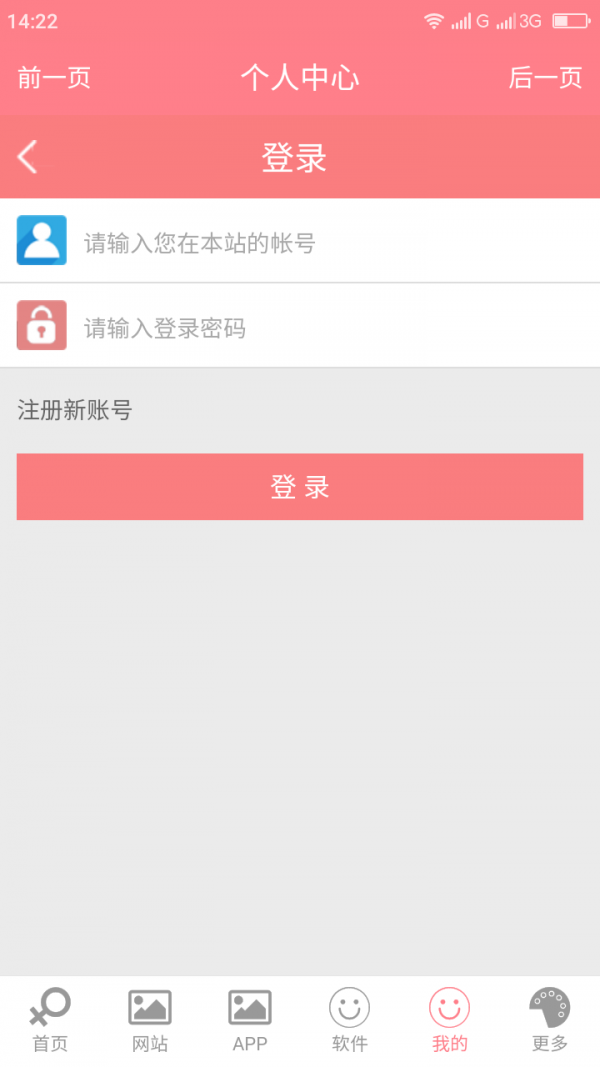Go to the next page via 后一页
600x1067 pixels.
click(545, 78)
